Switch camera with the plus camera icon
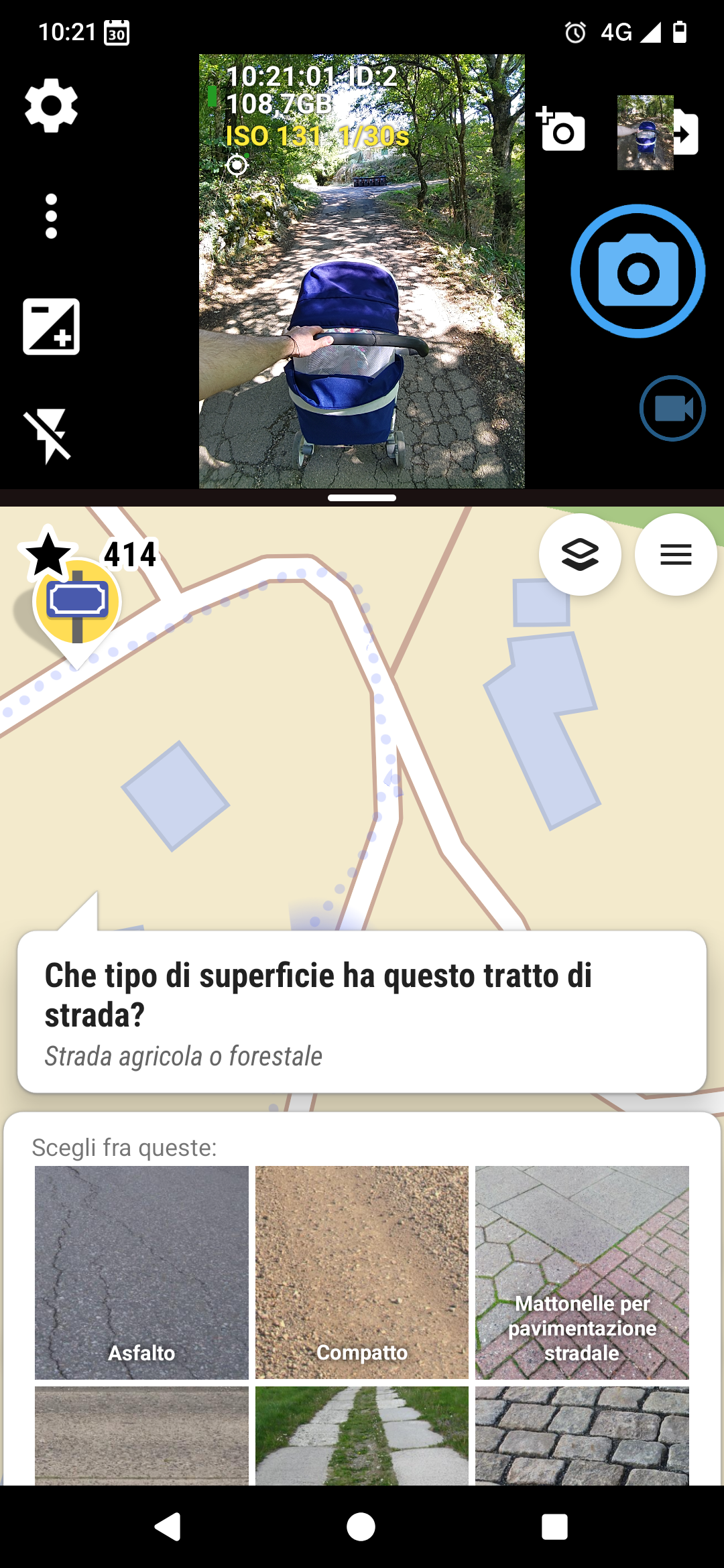The height and width of the screenshot is (1568, 724). coord(560,129)
